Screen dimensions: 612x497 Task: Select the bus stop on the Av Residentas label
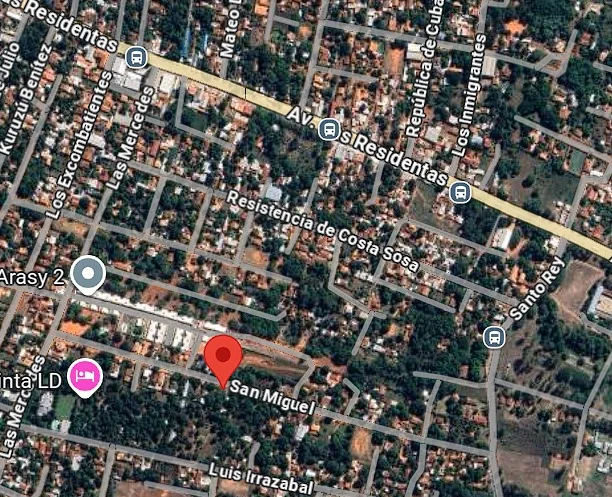pos(328,129)
